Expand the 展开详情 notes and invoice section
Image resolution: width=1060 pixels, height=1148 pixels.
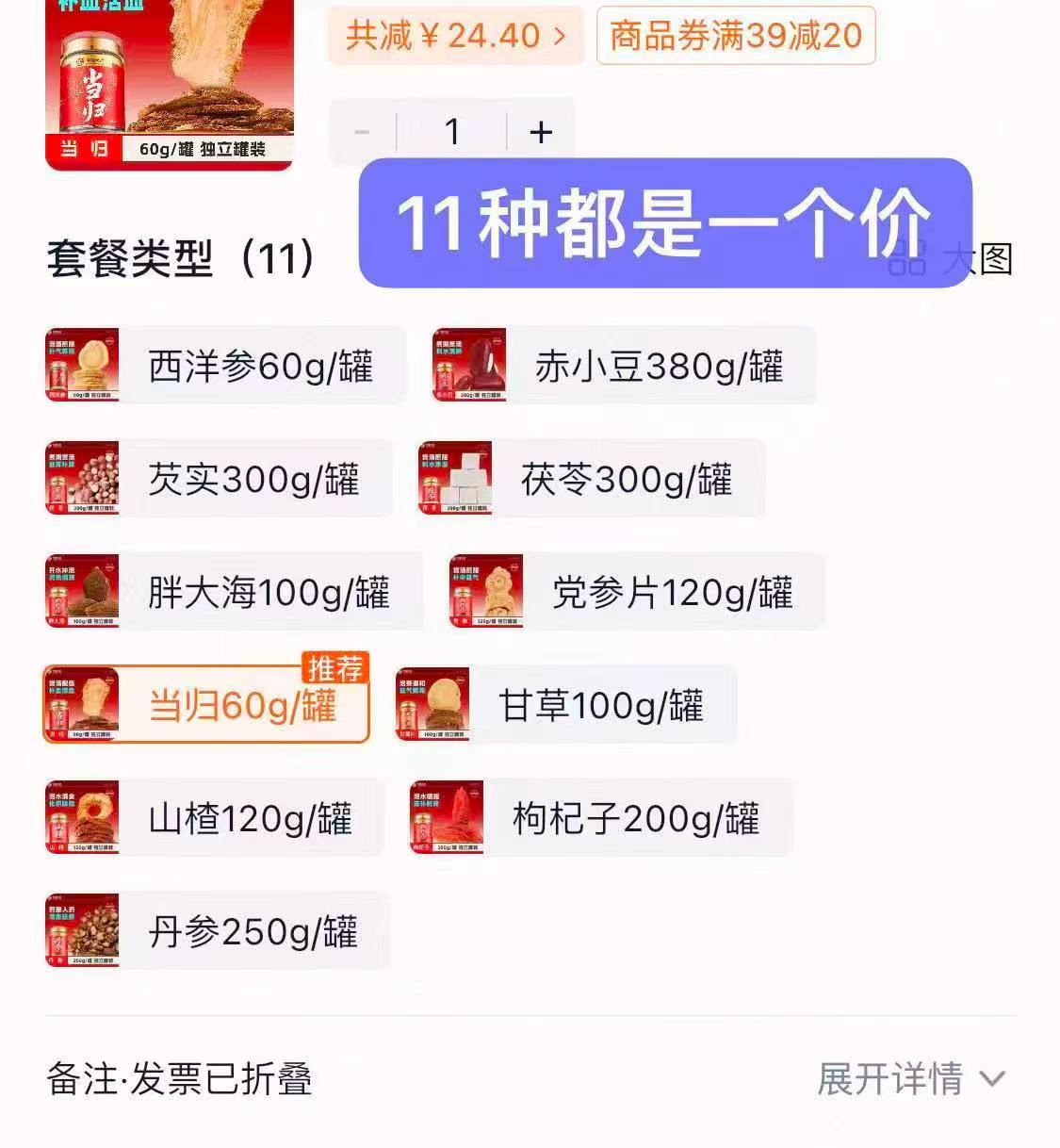point(909,1078)
